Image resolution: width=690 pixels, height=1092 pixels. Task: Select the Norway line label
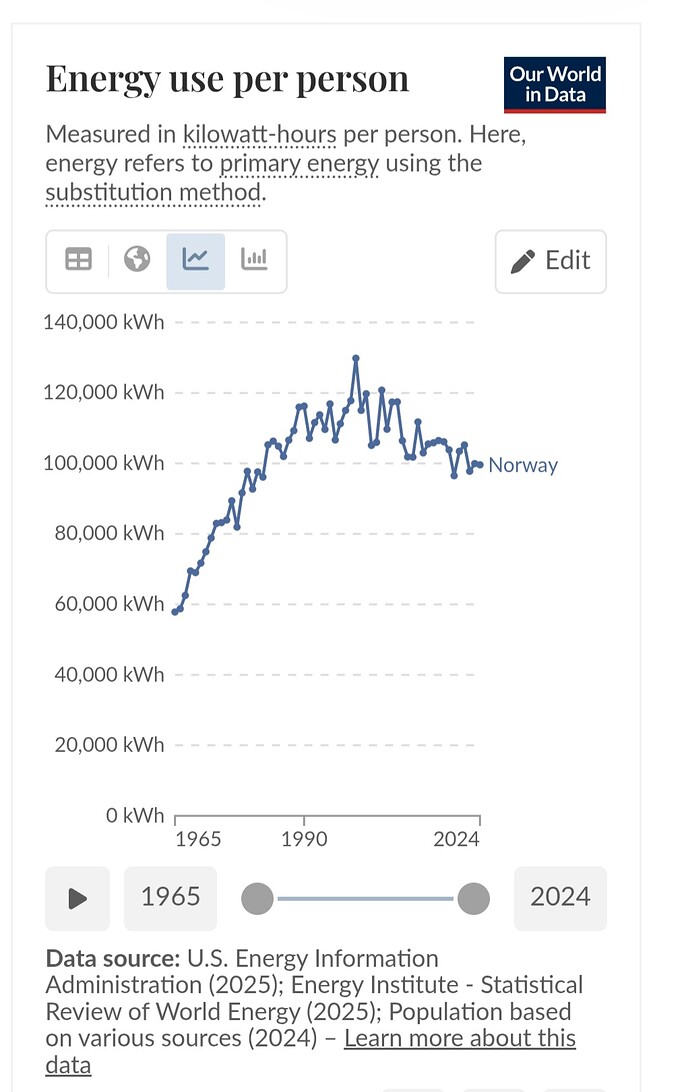pos(522,465)
